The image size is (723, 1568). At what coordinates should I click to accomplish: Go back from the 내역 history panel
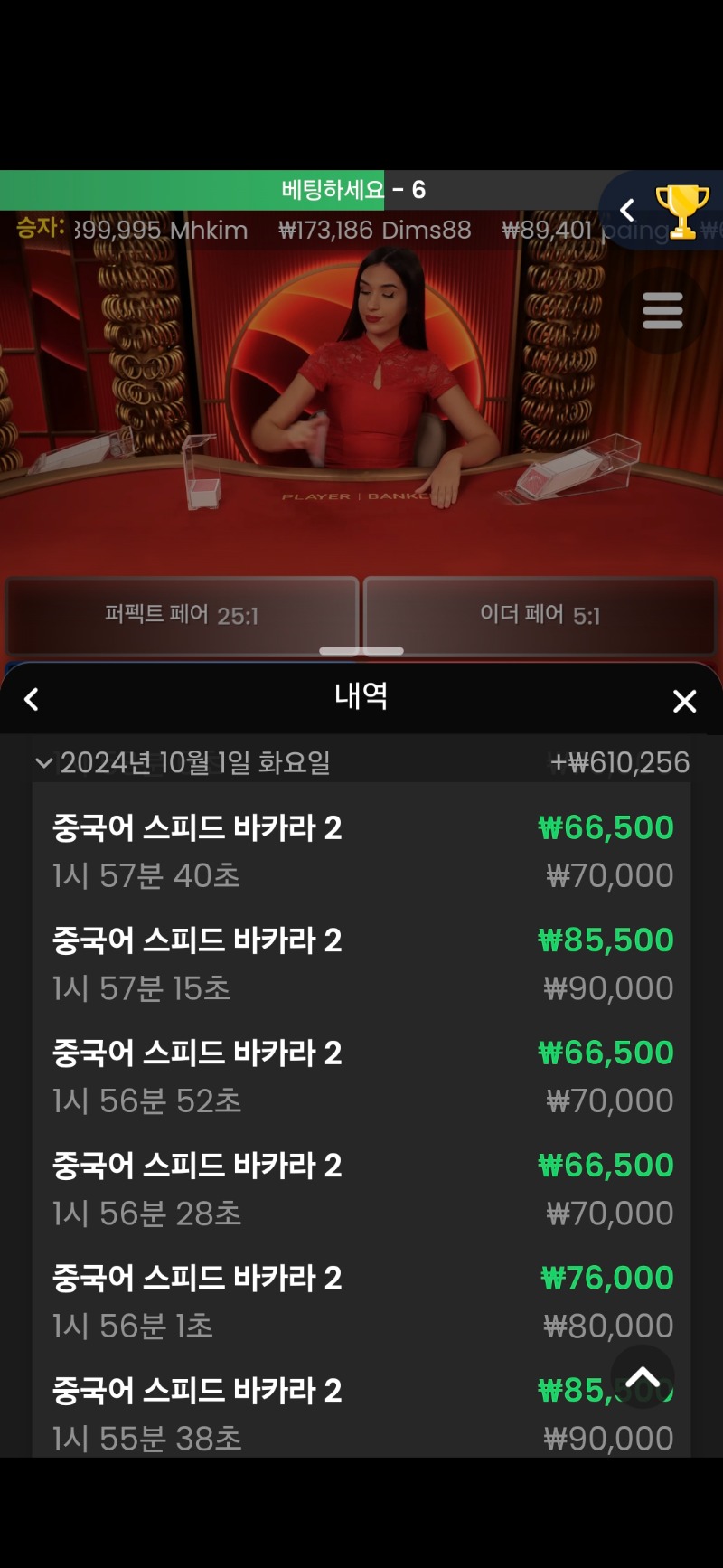[x=32, y=699]
